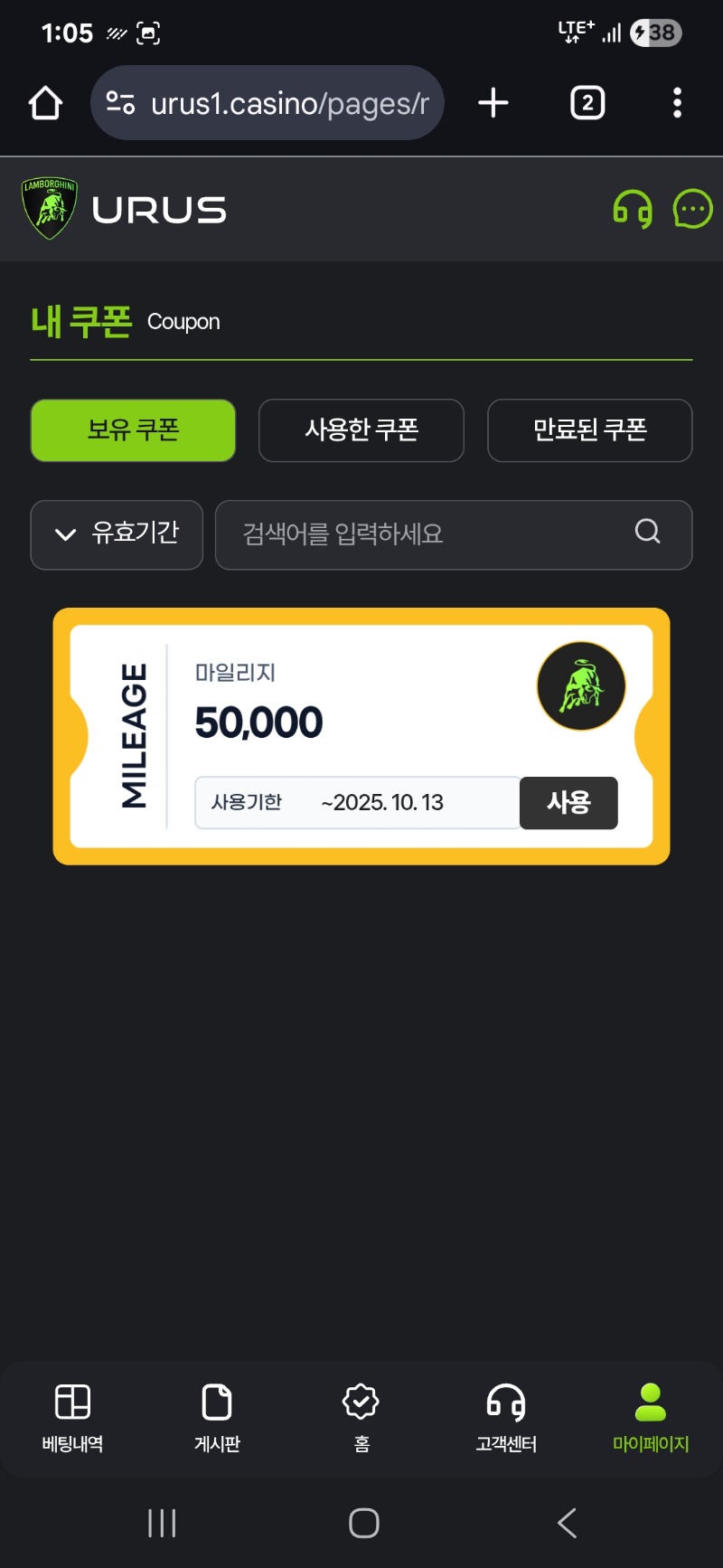723x1568 pixels.
Task: Open 베팅내역 in bottom navigation
Action: click(x=72, y=1417)
